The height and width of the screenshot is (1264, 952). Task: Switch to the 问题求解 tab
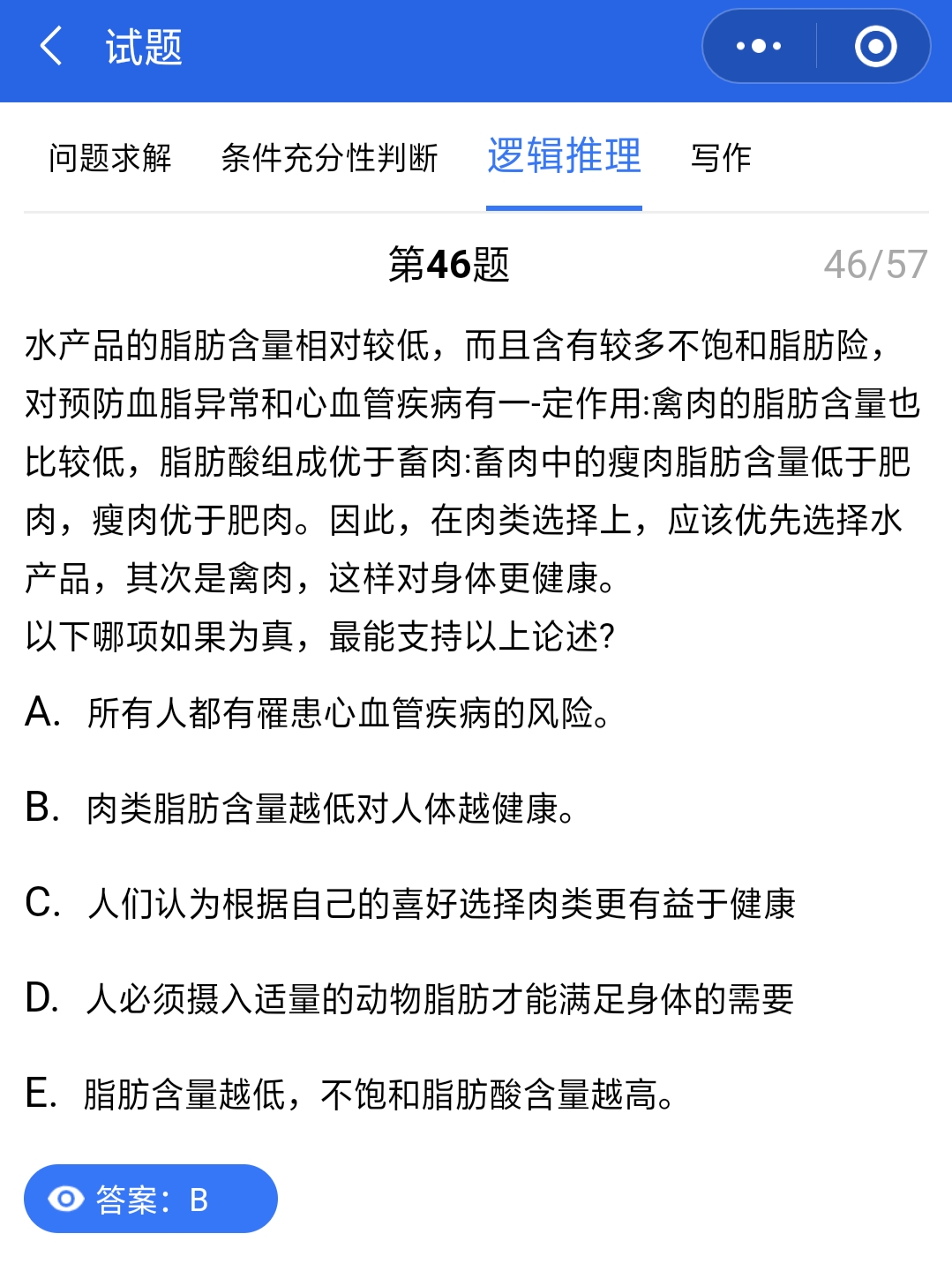pyautogui.click(x=112, y=159)
